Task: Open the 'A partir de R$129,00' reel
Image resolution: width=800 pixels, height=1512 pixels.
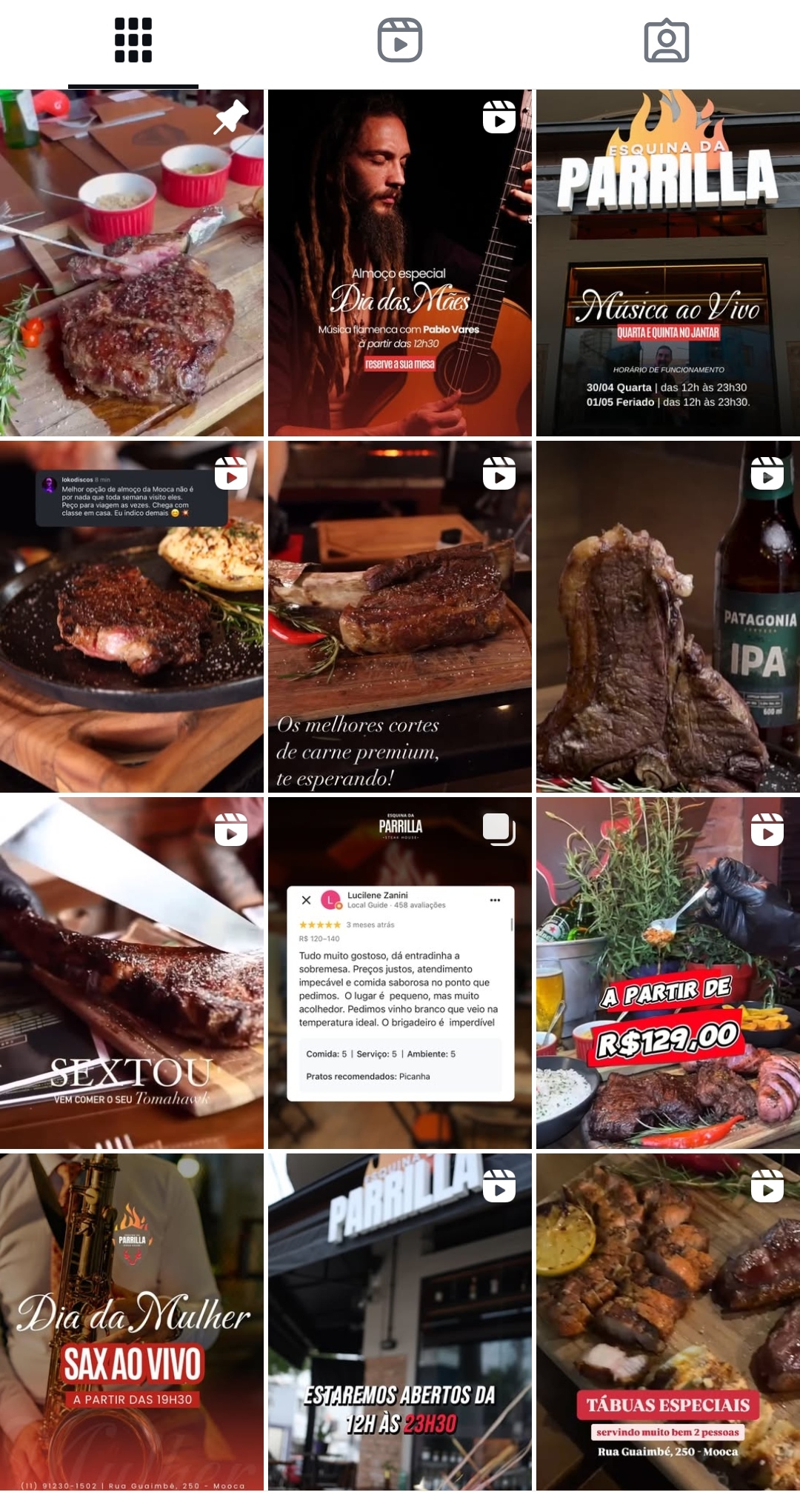Action: (668, 972)
